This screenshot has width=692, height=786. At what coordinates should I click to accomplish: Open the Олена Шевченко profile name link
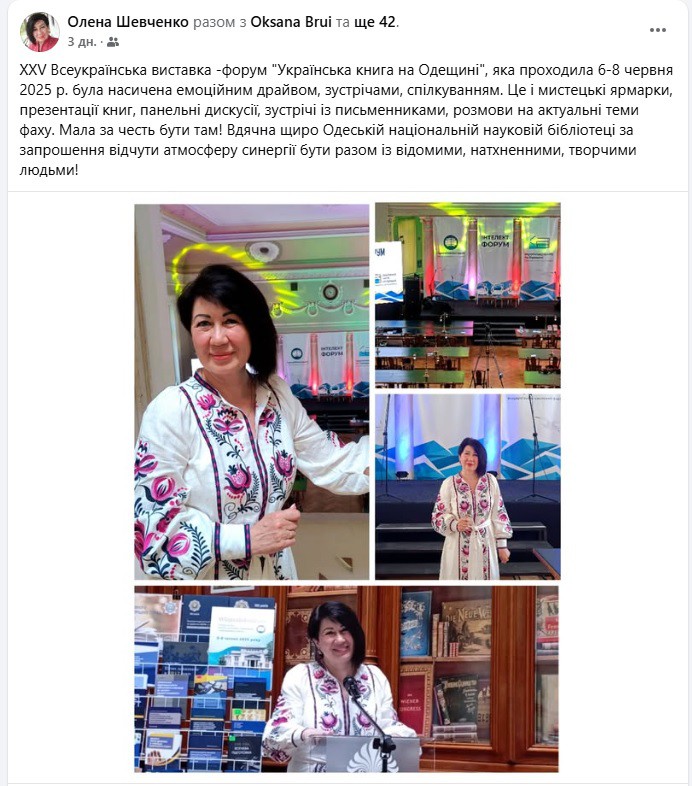(127, 22)
